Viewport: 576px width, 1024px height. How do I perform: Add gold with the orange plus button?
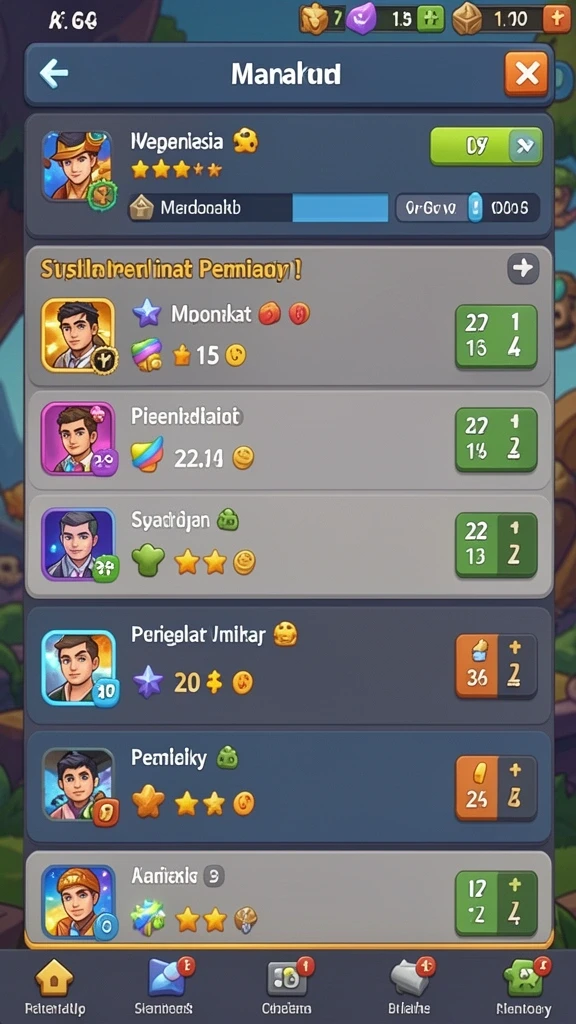[556, 18]
